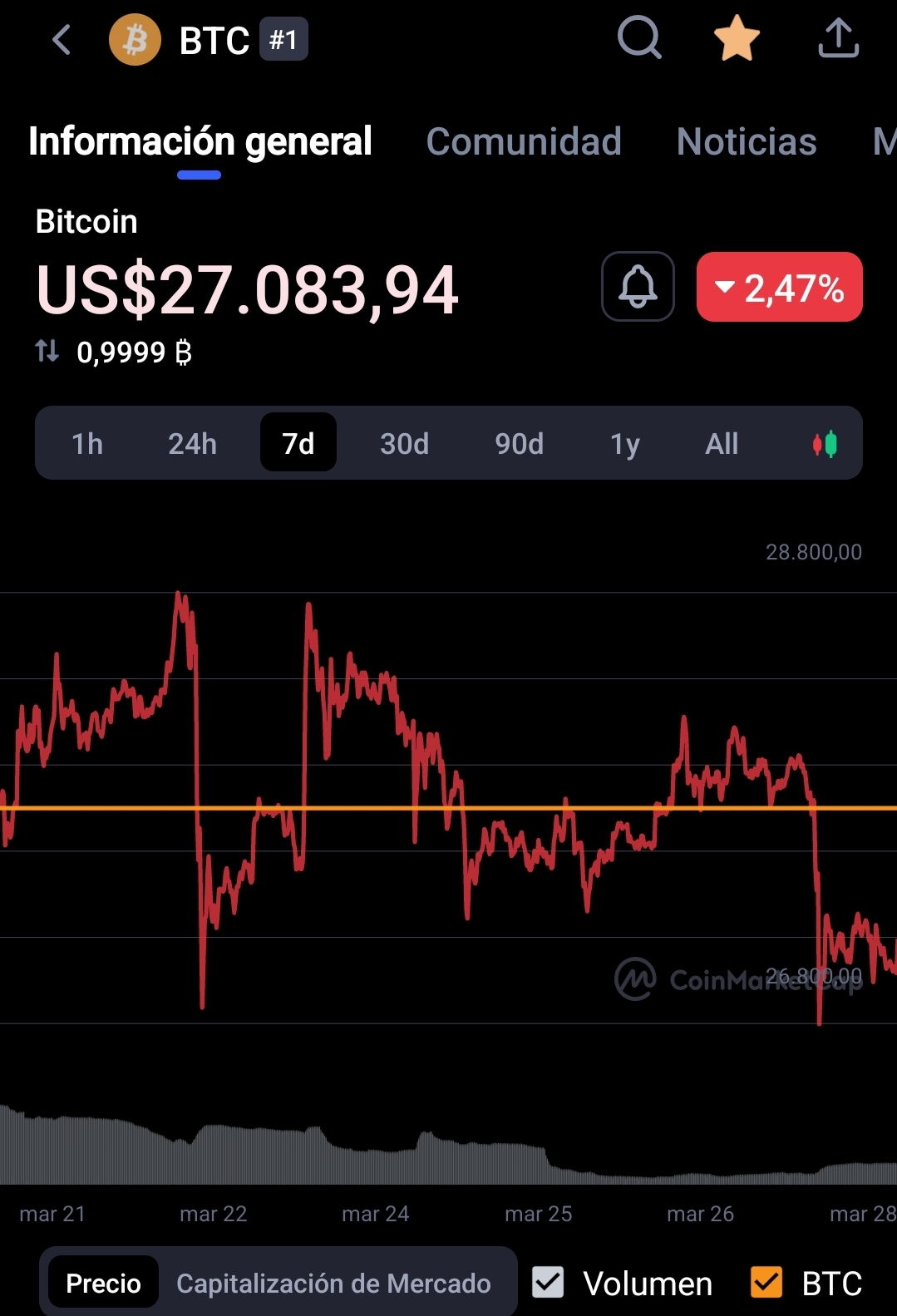Viewport: 897px width, 1316px height.
Task: Choose the 7d chart range
Action: pos(298,443)
